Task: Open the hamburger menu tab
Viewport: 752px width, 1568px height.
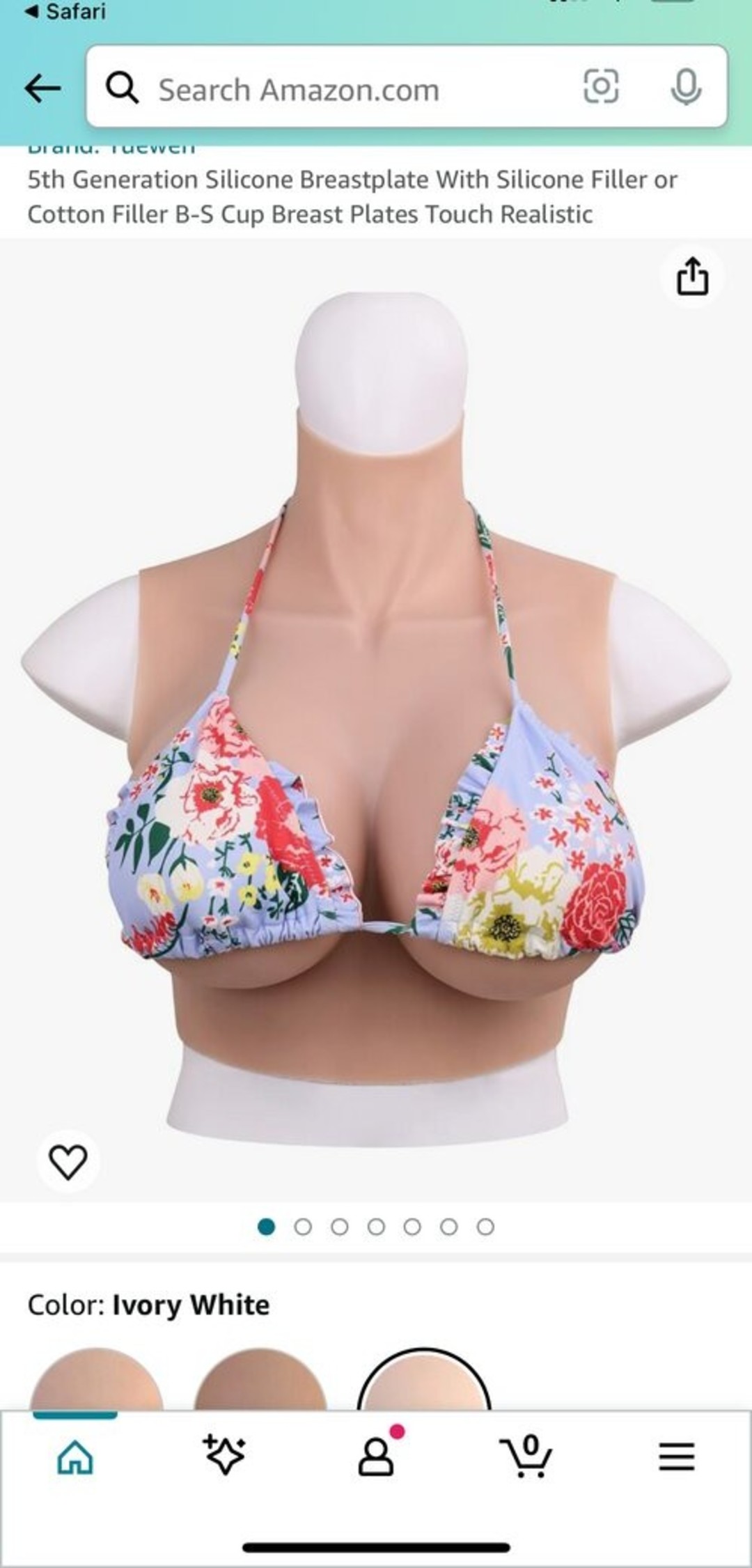Action: pyautogui.click(x=676, y=1457)
